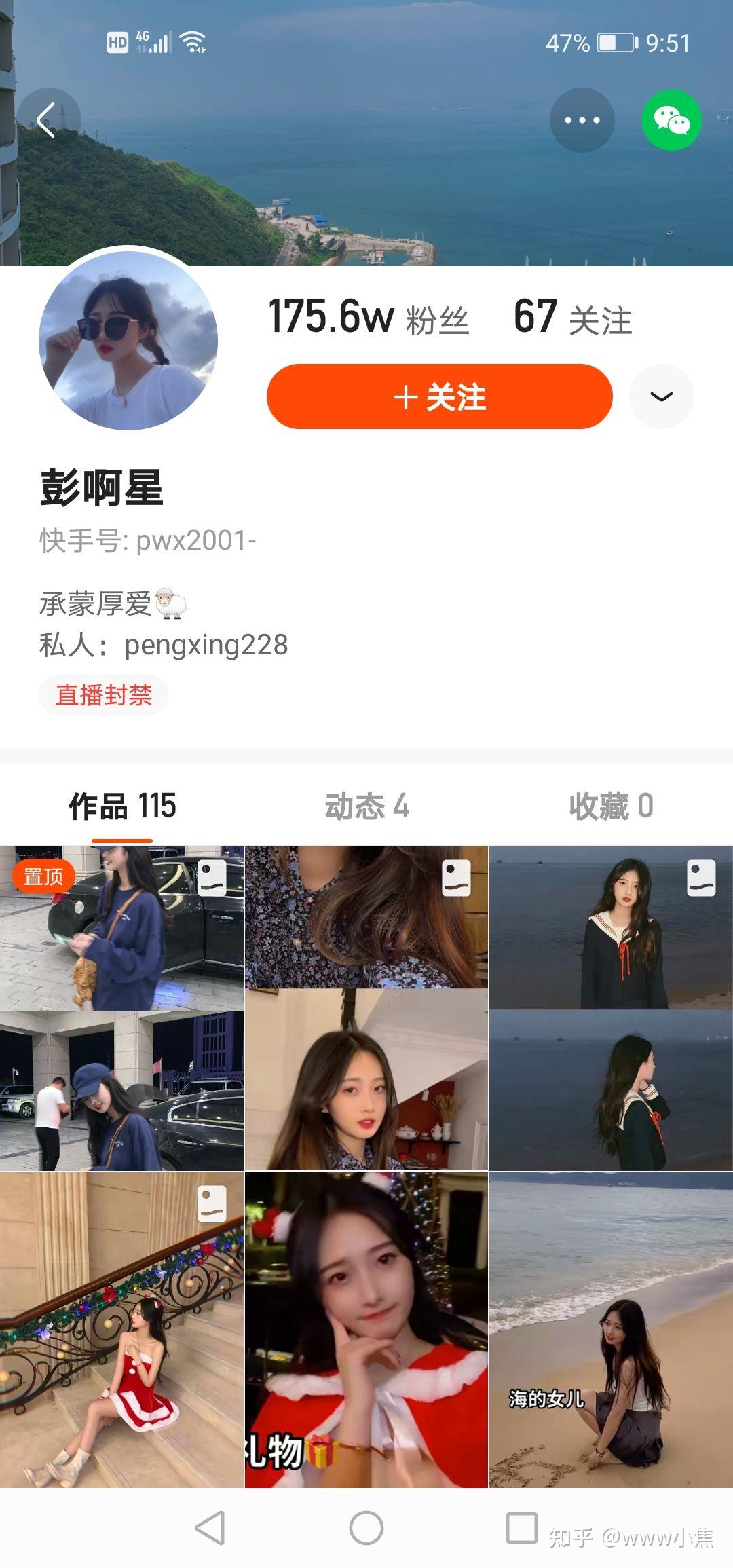Image resolution: width=733 pixels, height=1568 pixels.
Task: Expand the dropdown arrow beside 关注 button
Action: 662,396
